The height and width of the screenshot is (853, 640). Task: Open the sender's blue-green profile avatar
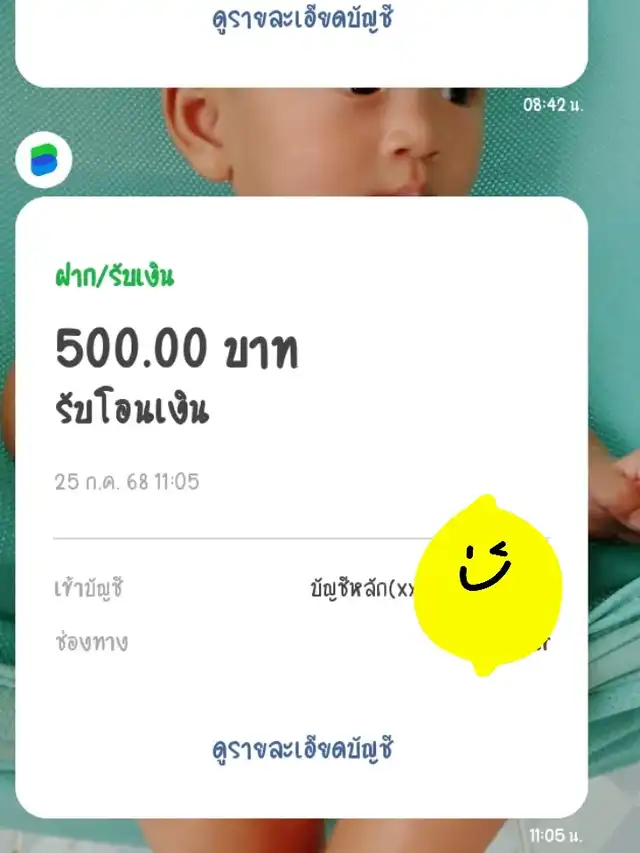coord(44,160)
